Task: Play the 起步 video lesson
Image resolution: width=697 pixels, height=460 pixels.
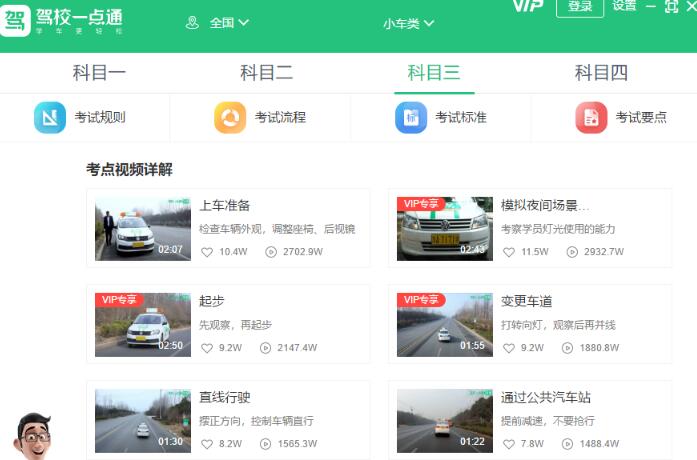Action: pyautogui.click(x=143, y=324)
